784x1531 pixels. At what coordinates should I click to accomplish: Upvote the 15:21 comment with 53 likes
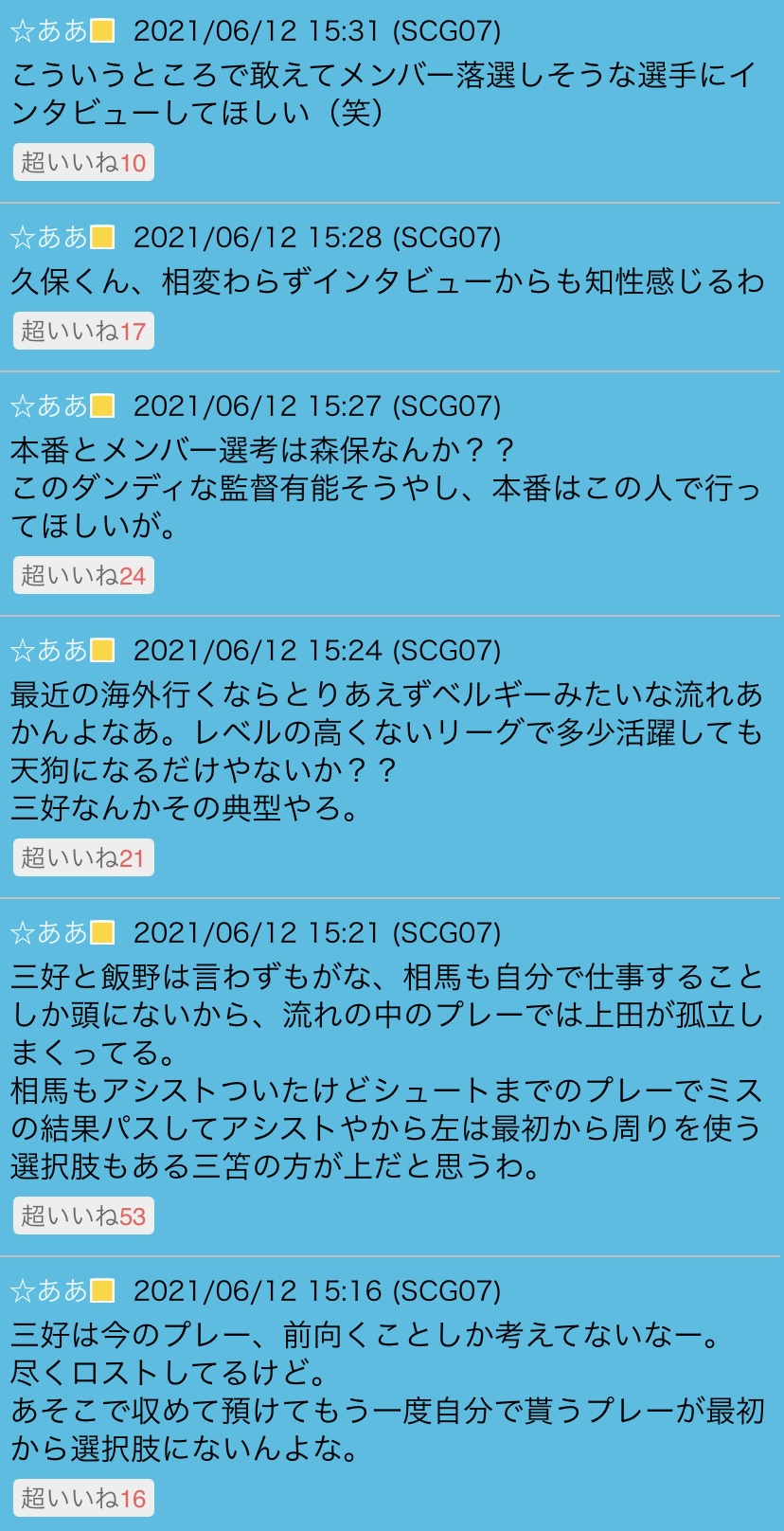tap(83, 1216)
